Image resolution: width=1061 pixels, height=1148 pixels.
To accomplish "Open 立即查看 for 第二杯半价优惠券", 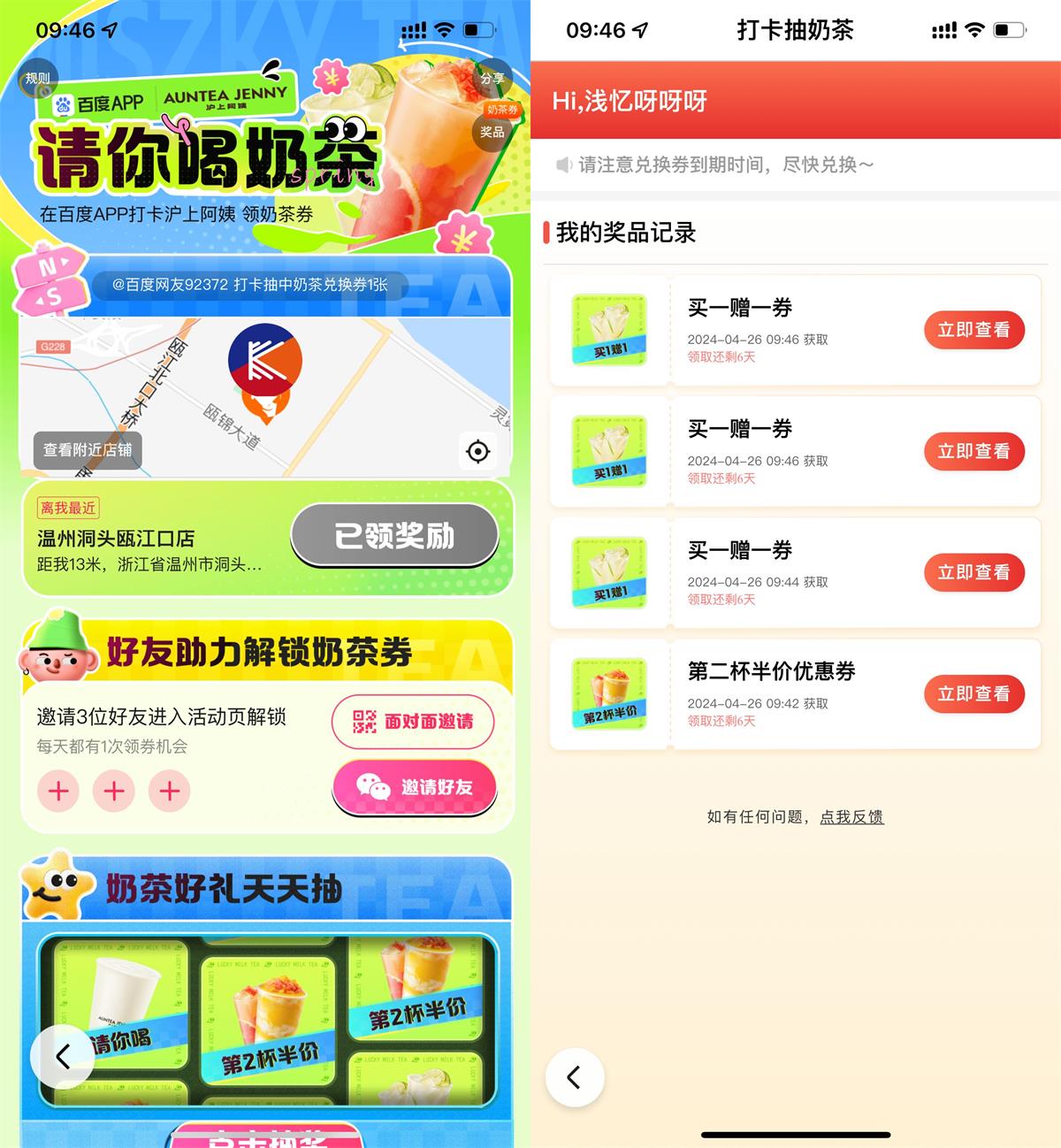I will tap(973, 694).
